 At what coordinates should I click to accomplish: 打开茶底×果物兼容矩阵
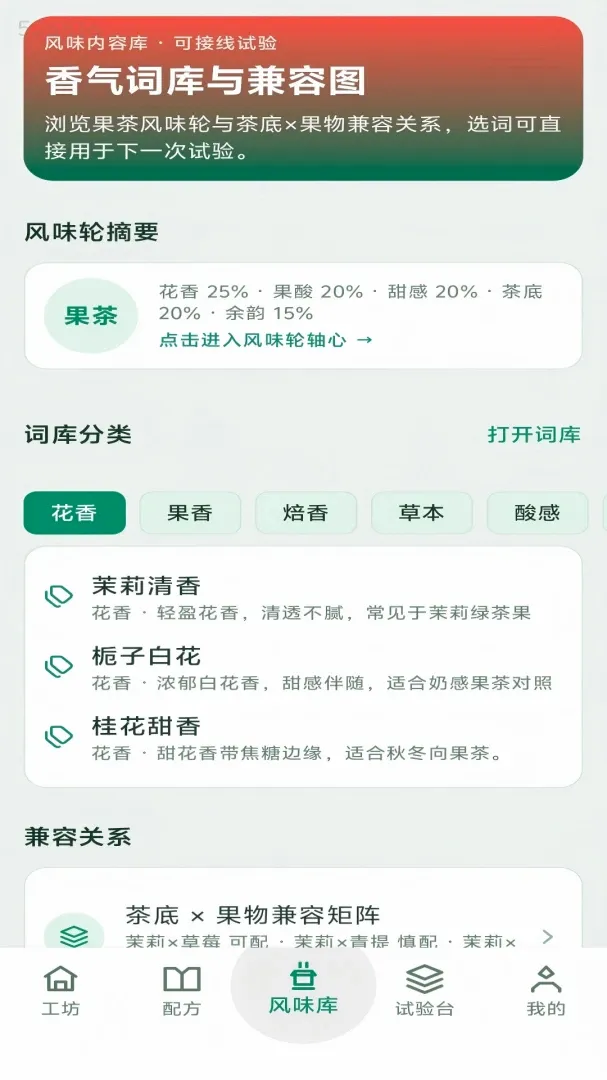tap(303, 915)
